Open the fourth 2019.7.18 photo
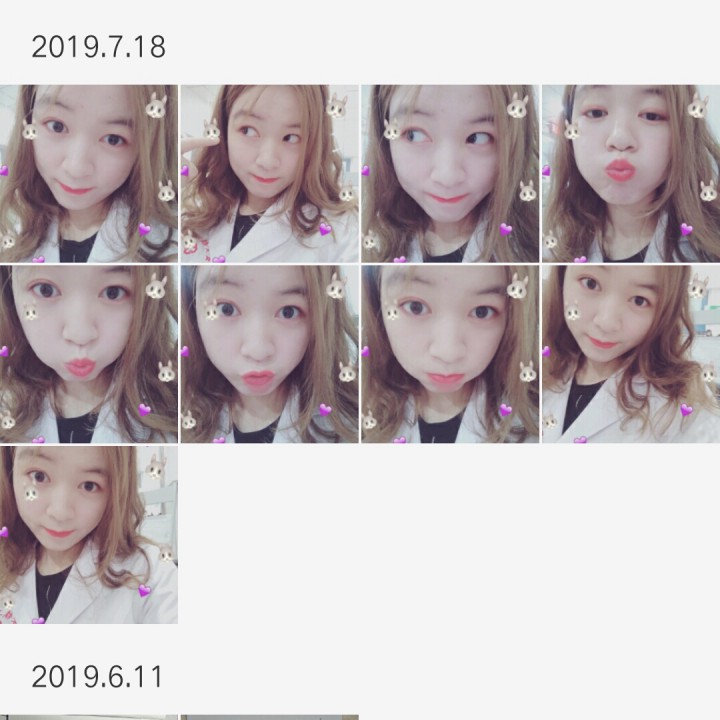This screenshot has width=720, height=720. click(x=631, y=173)
